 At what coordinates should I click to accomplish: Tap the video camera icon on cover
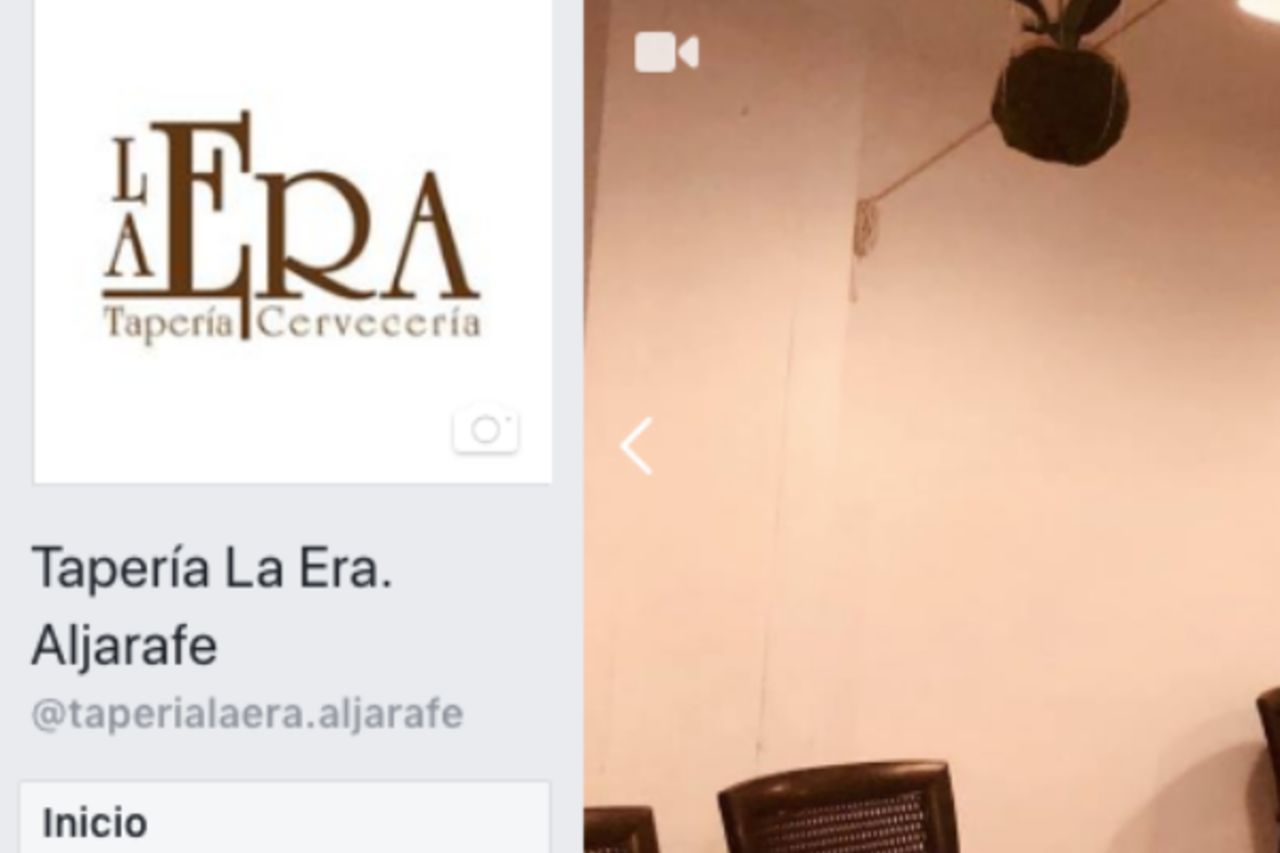[x=666, y=52]
